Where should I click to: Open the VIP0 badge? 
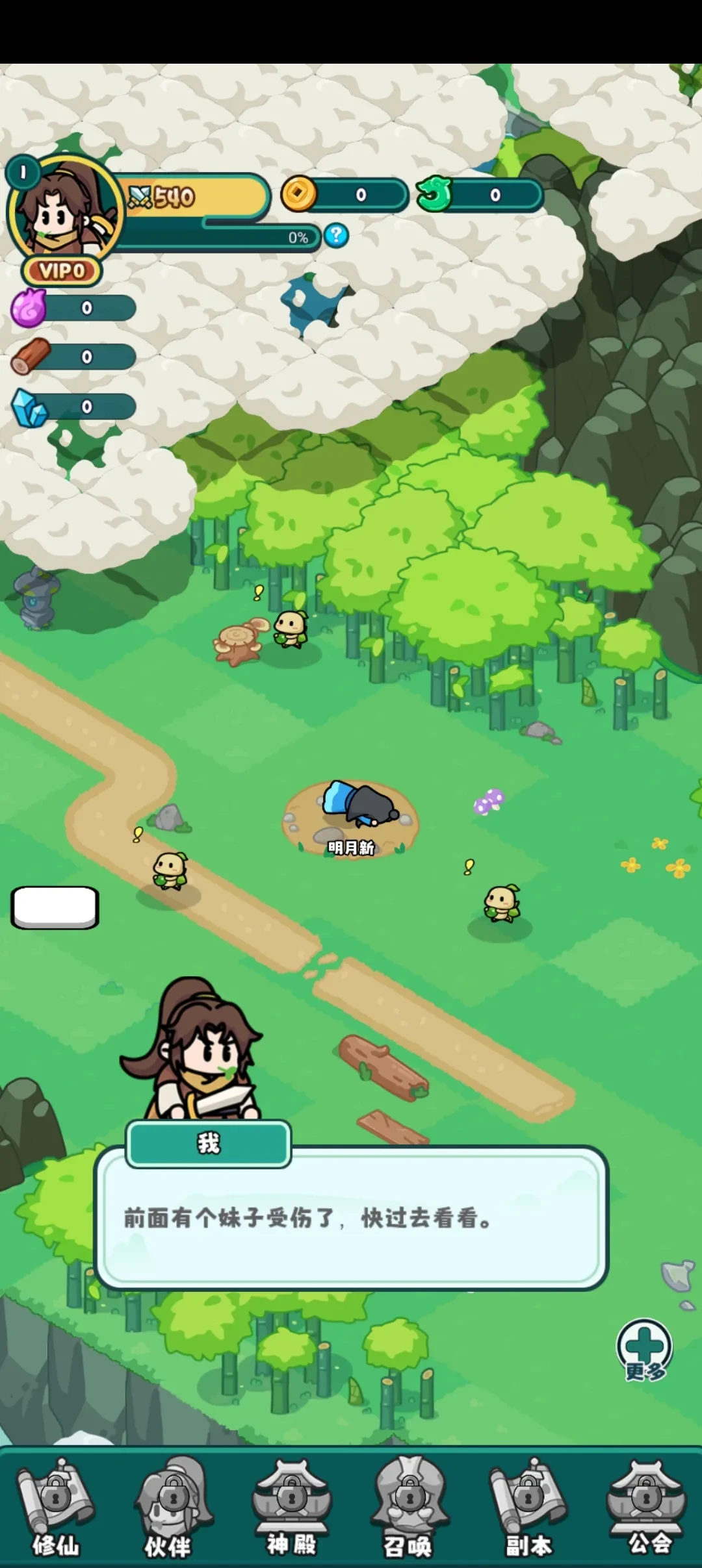[62, 271]
